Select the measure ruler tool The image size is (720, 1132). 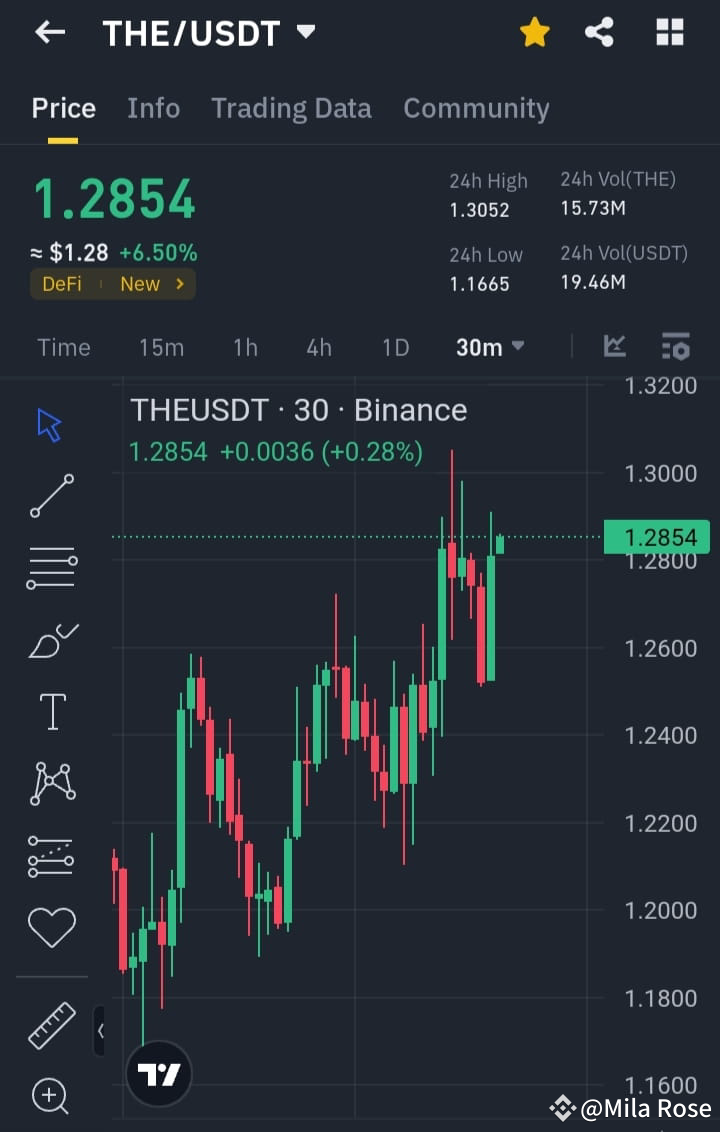click(x=49, y=1026)
